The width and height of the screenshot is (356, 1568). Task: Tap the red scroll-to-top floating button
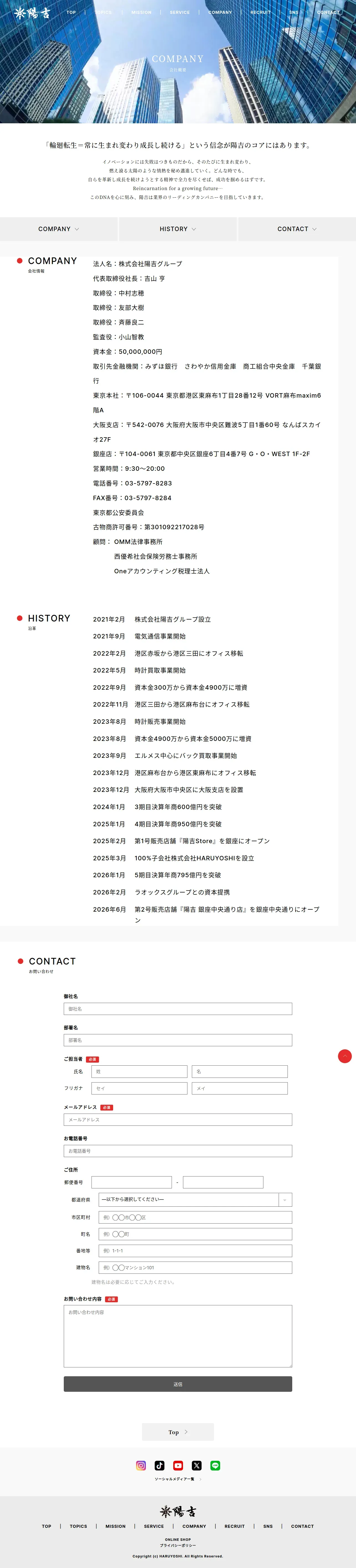pos(344,1056)
